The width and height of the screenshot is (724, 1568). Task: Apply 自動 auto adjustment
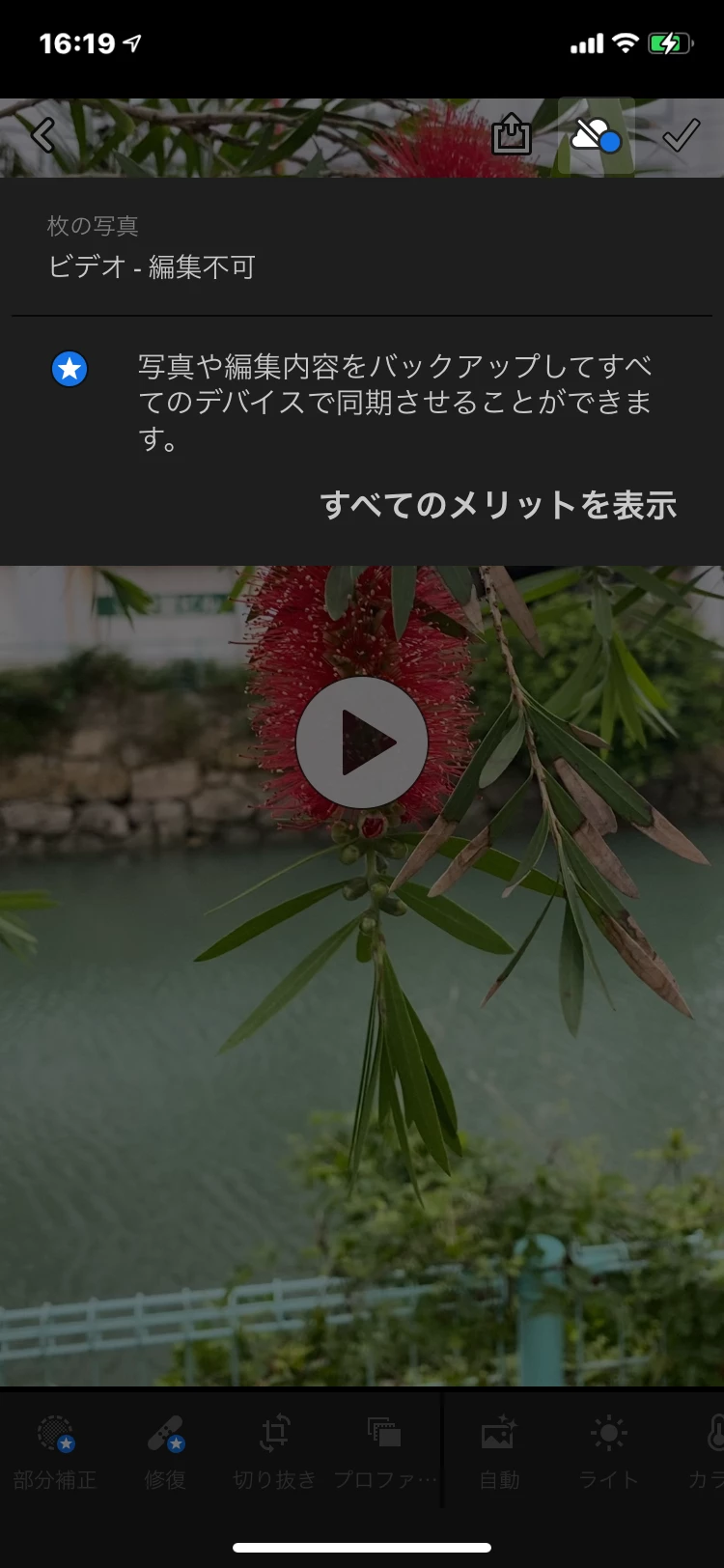tap(499, 1450)
